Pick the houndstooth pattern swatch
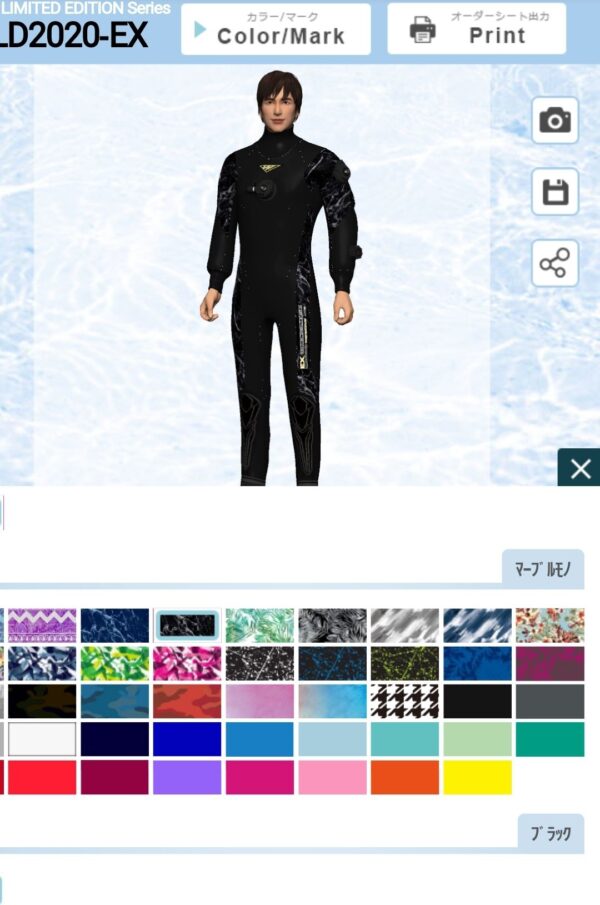The height and width of the screenshot is (905, 600). point(404,701)
